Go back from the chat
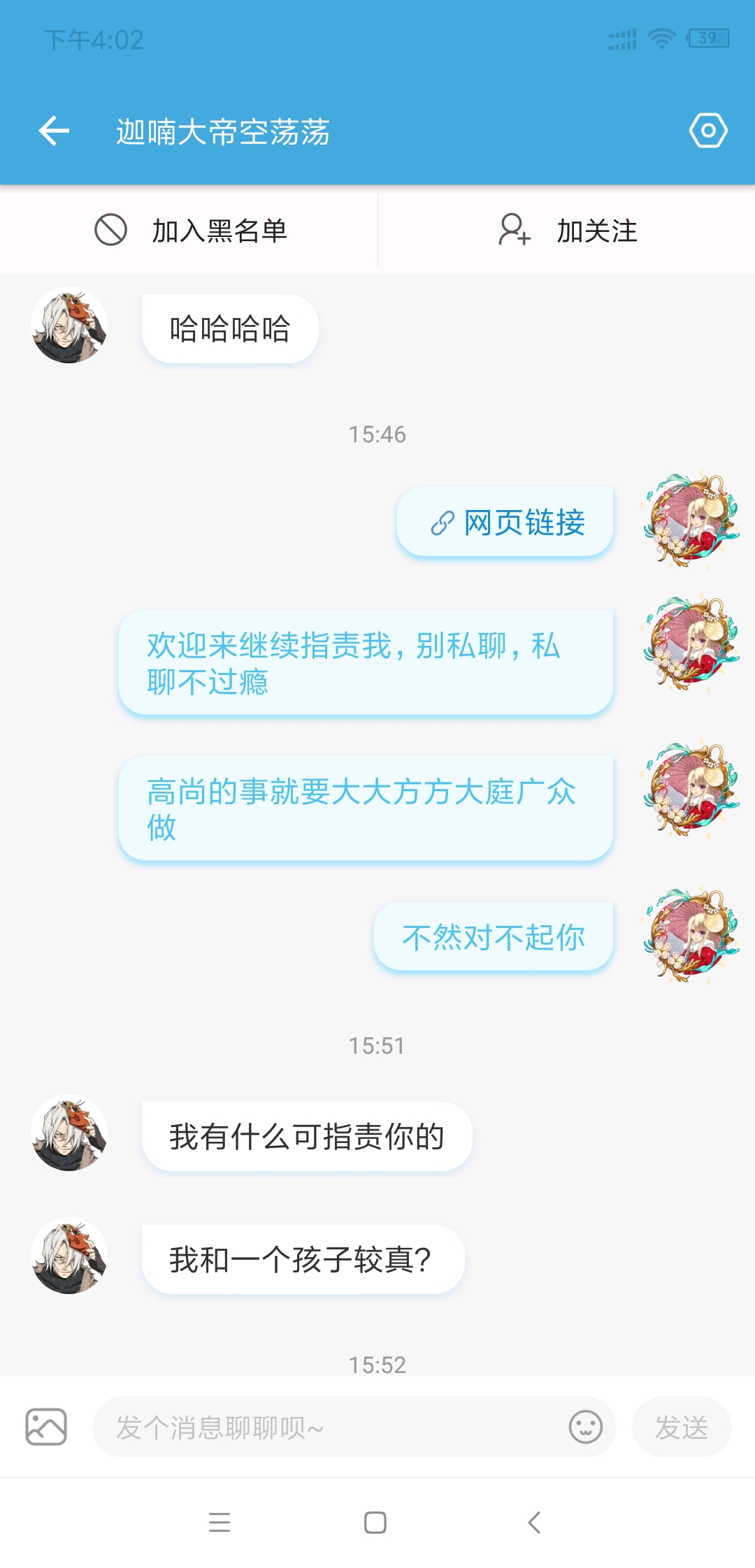 [54, 131]
